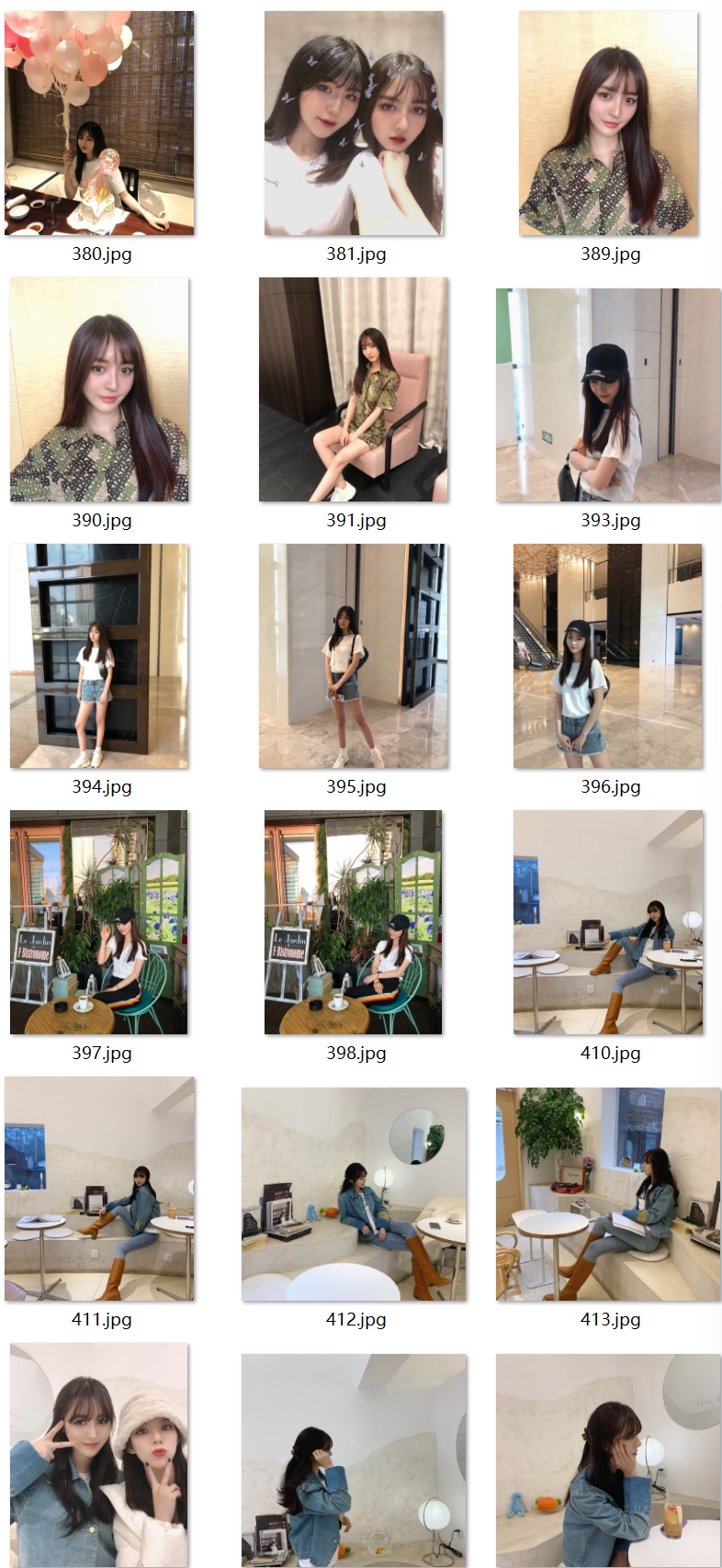Open picture 390.jpg
The height and width of the screenshot is (1568, 722).
point(99,389)
